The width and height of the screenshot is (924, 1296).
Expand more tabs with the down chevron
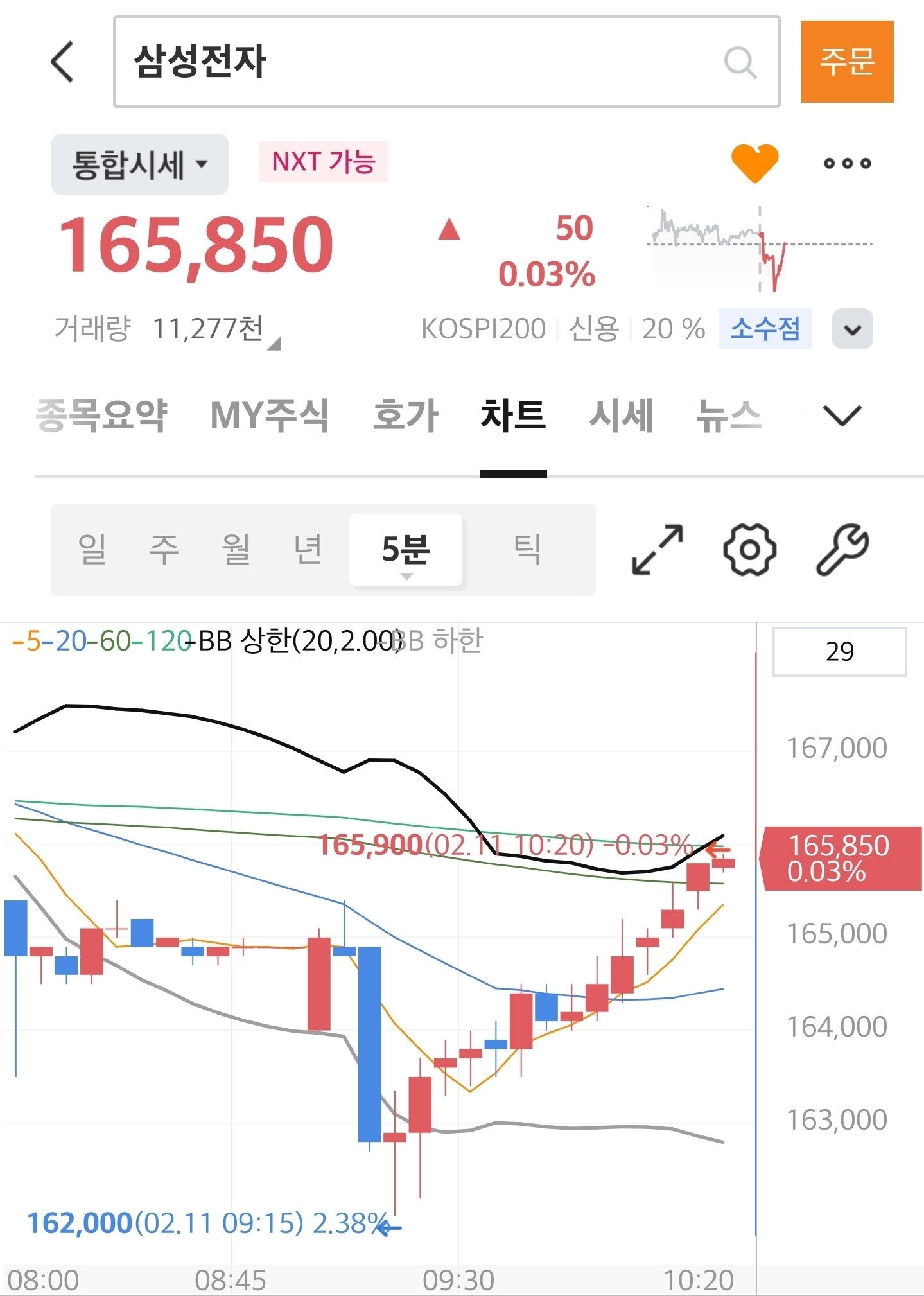coord(842,415)
